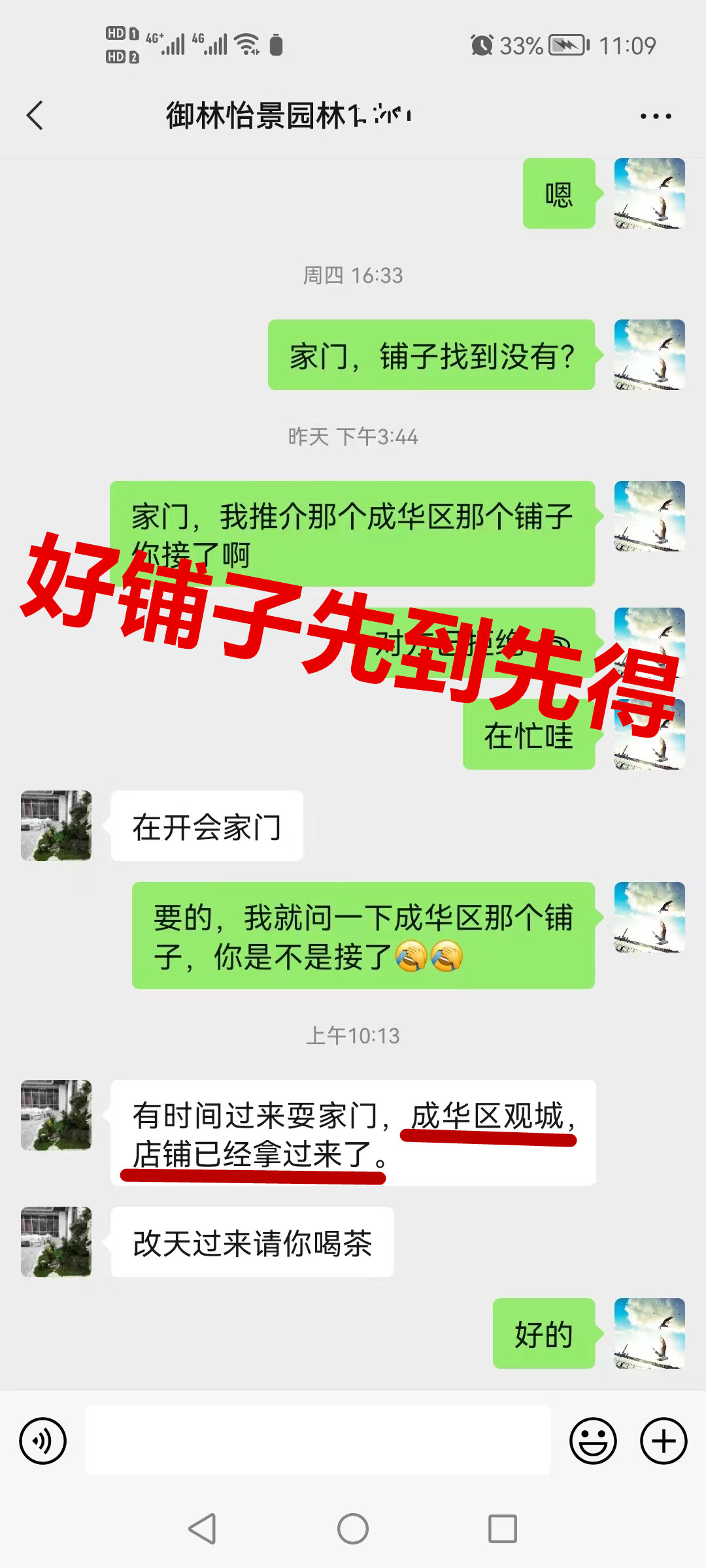Open contact avatar beside 改天过来请你喝茶
The width and height of the screenshot is (706, 1568).
pos(56,1242)
